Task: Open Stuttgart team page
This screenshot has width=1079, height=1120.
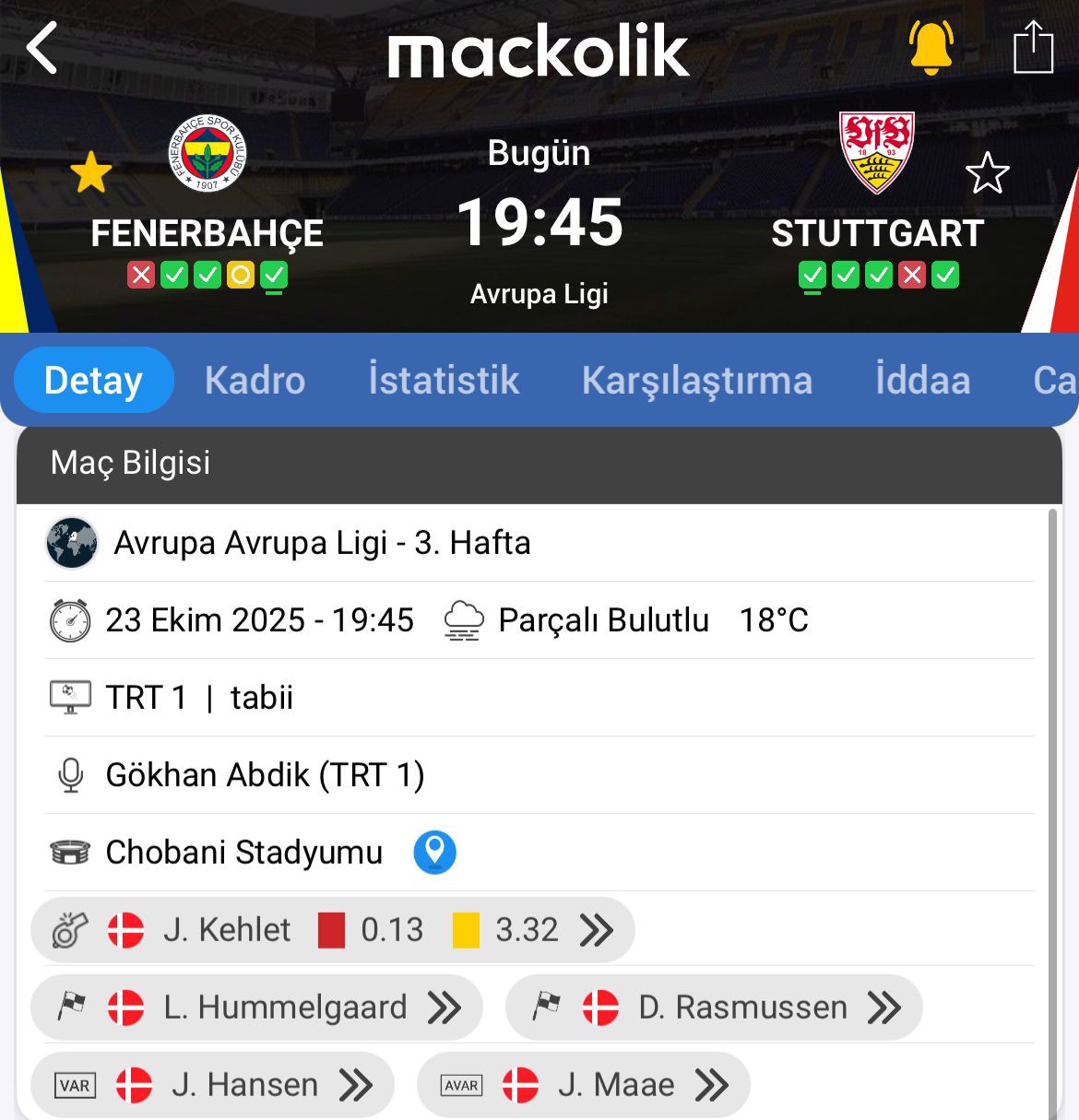Action: click(x=876, y=153)
